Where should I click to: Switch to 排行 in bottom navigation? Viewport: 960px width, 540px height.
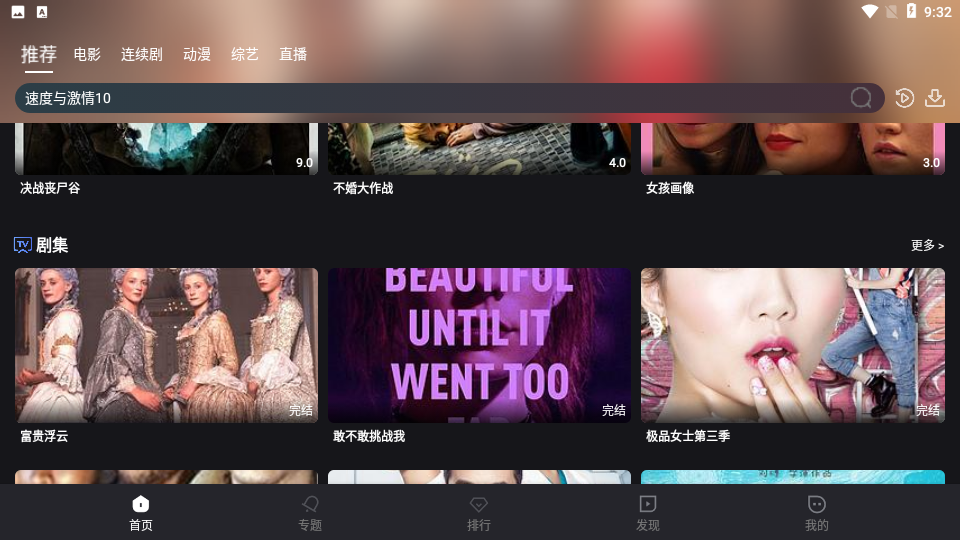[x=479, y=512]
